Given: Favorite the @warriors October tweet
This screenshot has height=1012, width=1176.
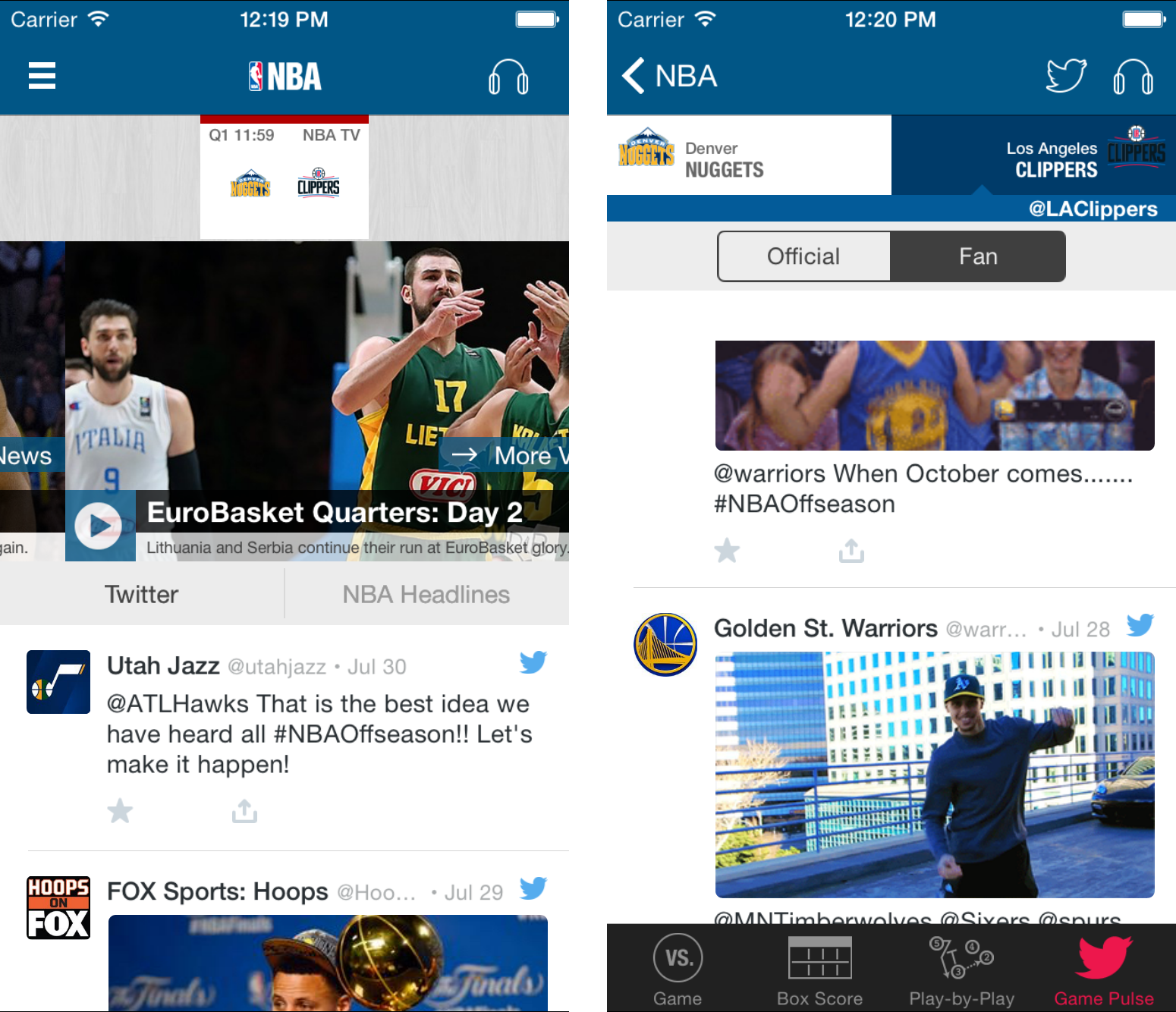Looking at the screenshot, I should [727, 551].
